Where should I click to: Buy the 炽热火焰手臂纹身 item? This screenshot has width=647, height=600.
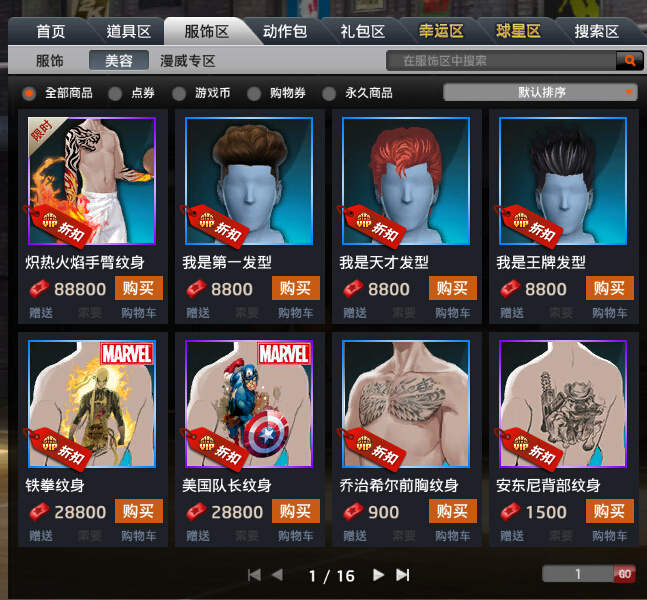point(139,289)
